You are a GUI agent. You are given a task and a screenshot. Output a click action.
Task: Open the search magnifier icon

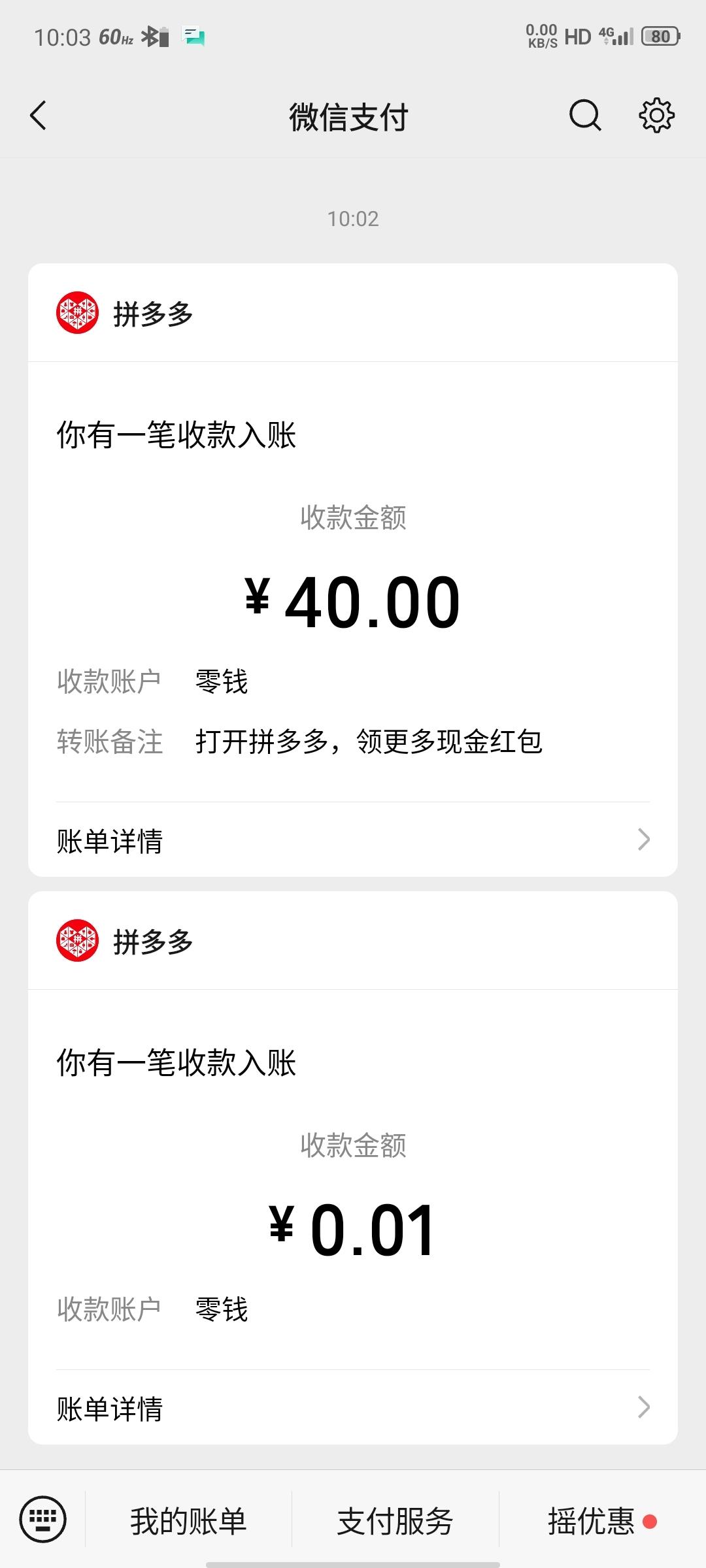[x=584, y=116]
